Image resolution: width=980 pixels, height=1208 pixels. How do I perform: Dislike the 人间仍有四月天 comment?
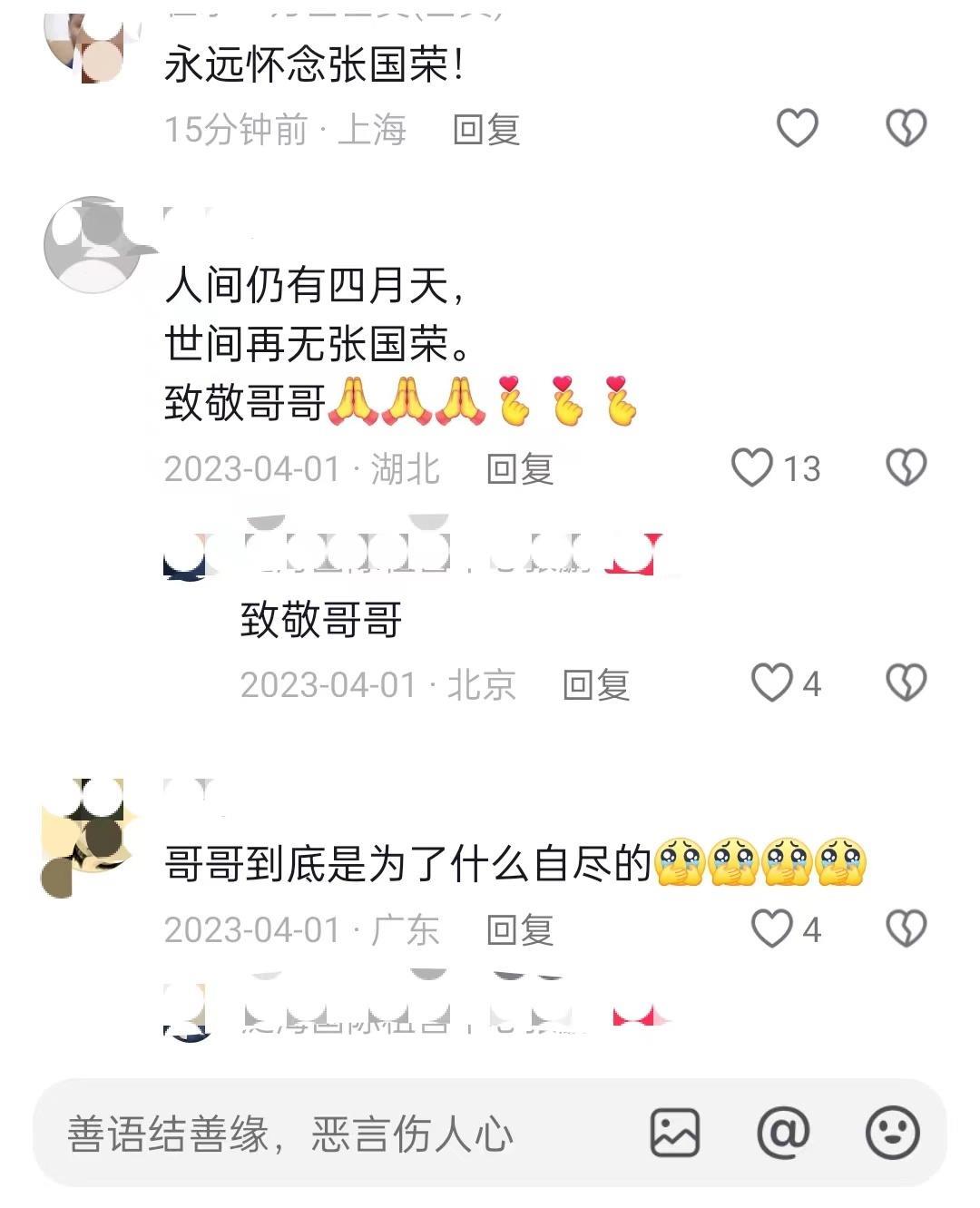(906, 468)
